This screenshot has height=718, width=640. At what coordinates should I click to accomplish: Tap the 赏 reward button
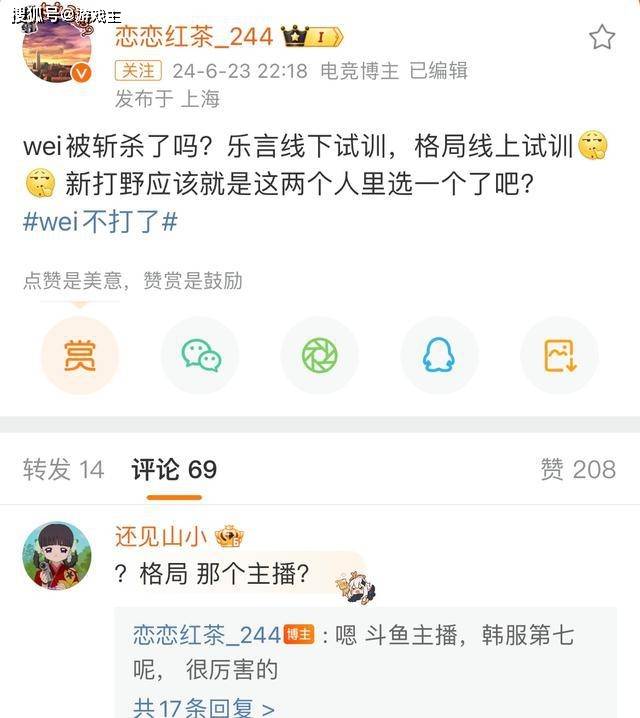80,356
